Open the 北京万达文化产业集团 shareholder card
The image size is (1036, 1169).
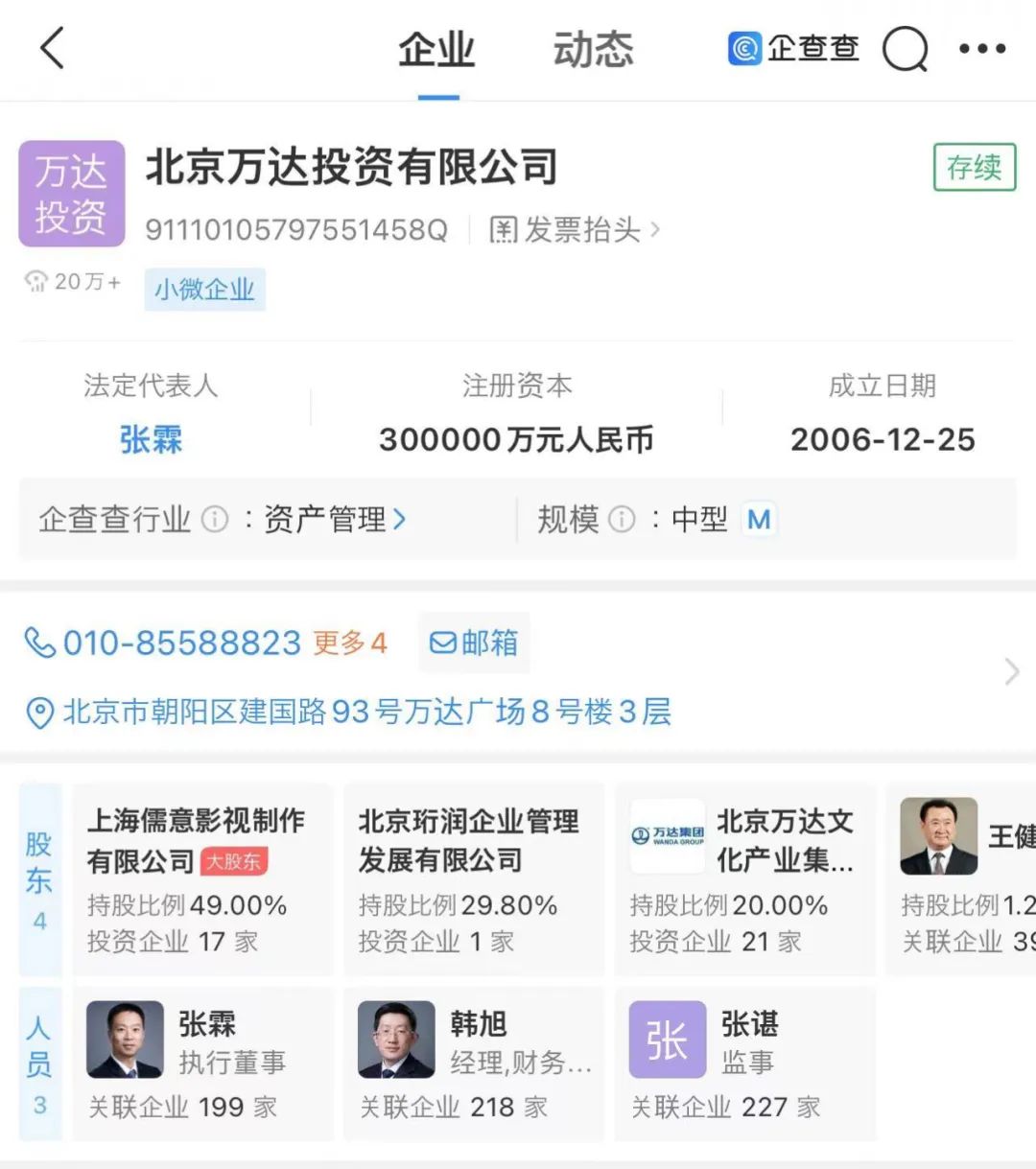click(x=744, y=879)
